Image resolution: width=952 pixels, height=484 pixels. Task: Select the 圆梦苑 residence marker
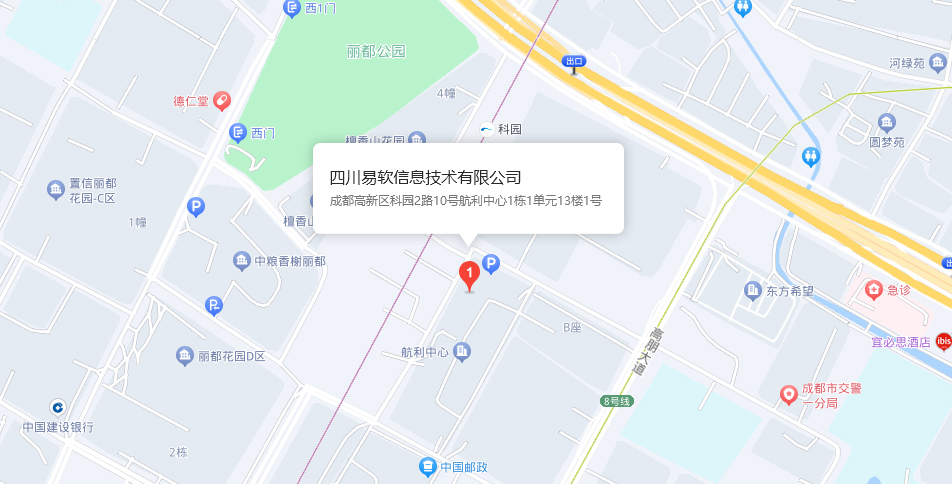pyautogui.click(x=886, y=123)
